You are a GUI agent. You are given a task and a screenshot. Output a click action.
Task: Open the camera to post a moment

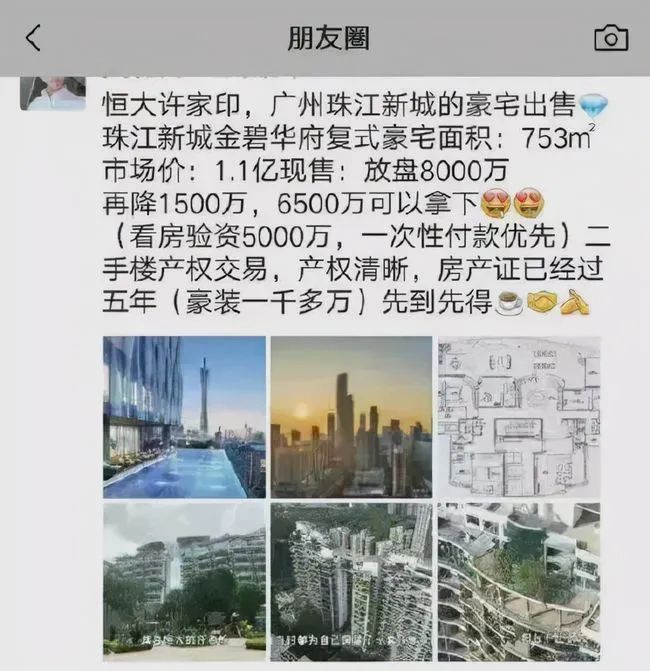611,39
